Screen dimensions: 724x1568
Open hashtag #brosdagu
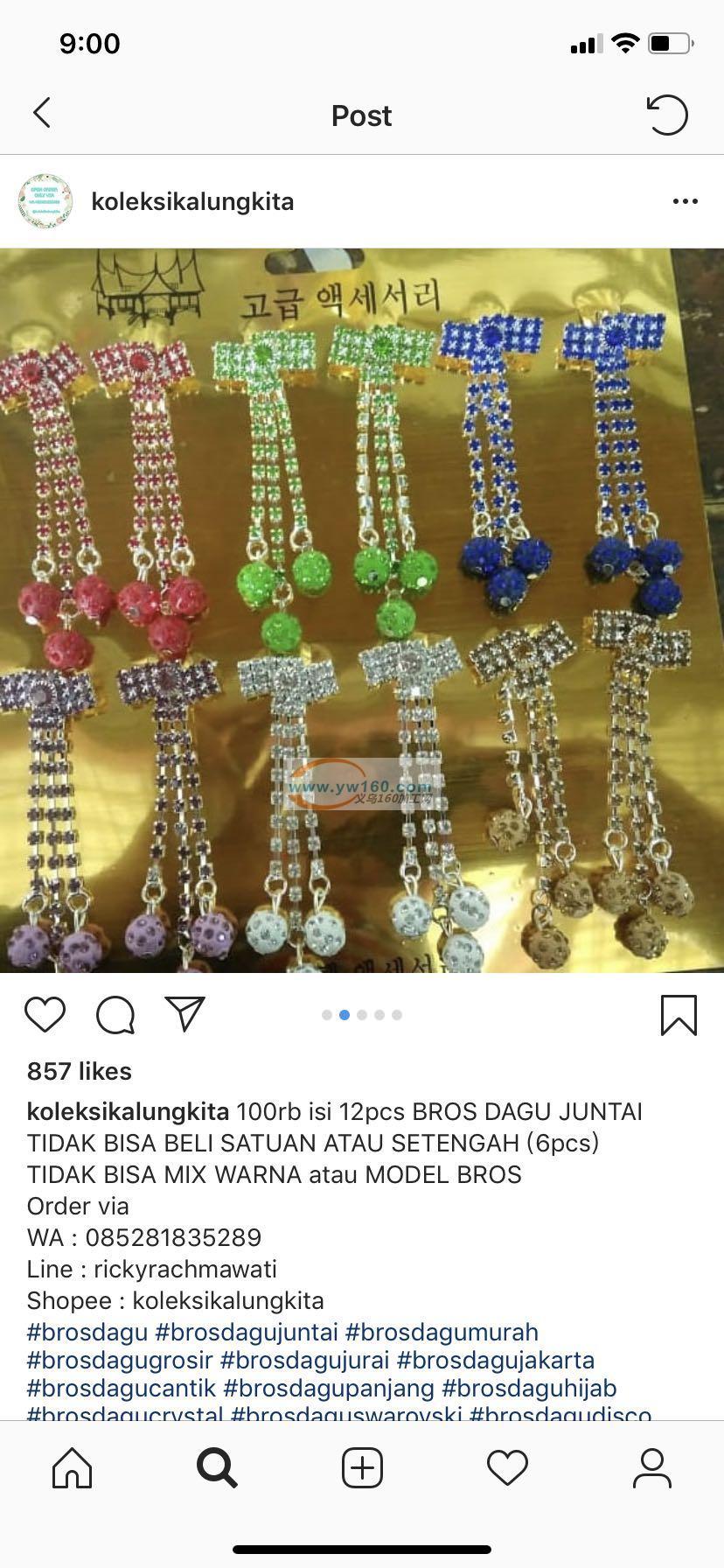[x=87, y=1333]
